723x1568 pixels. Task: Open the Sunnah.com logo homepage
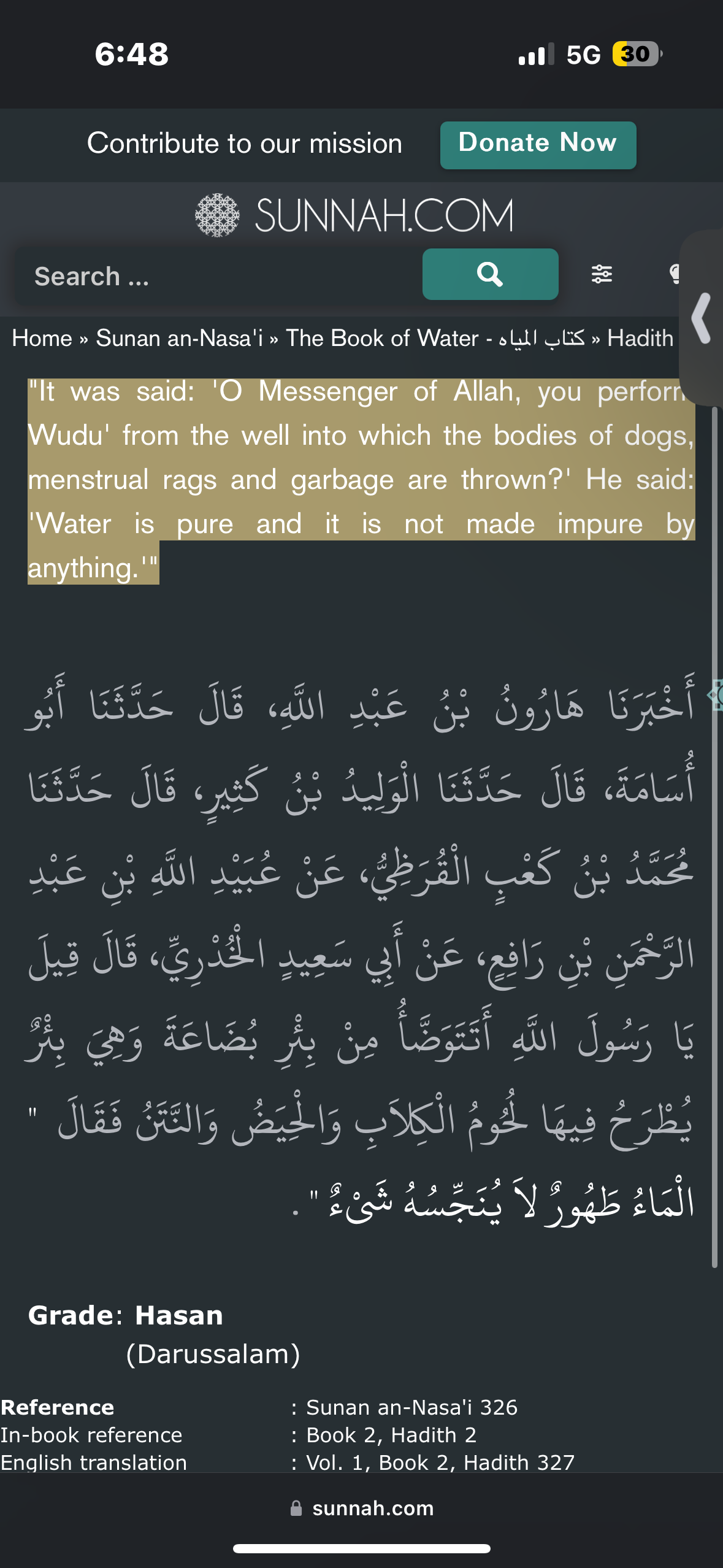coord(354,215)
